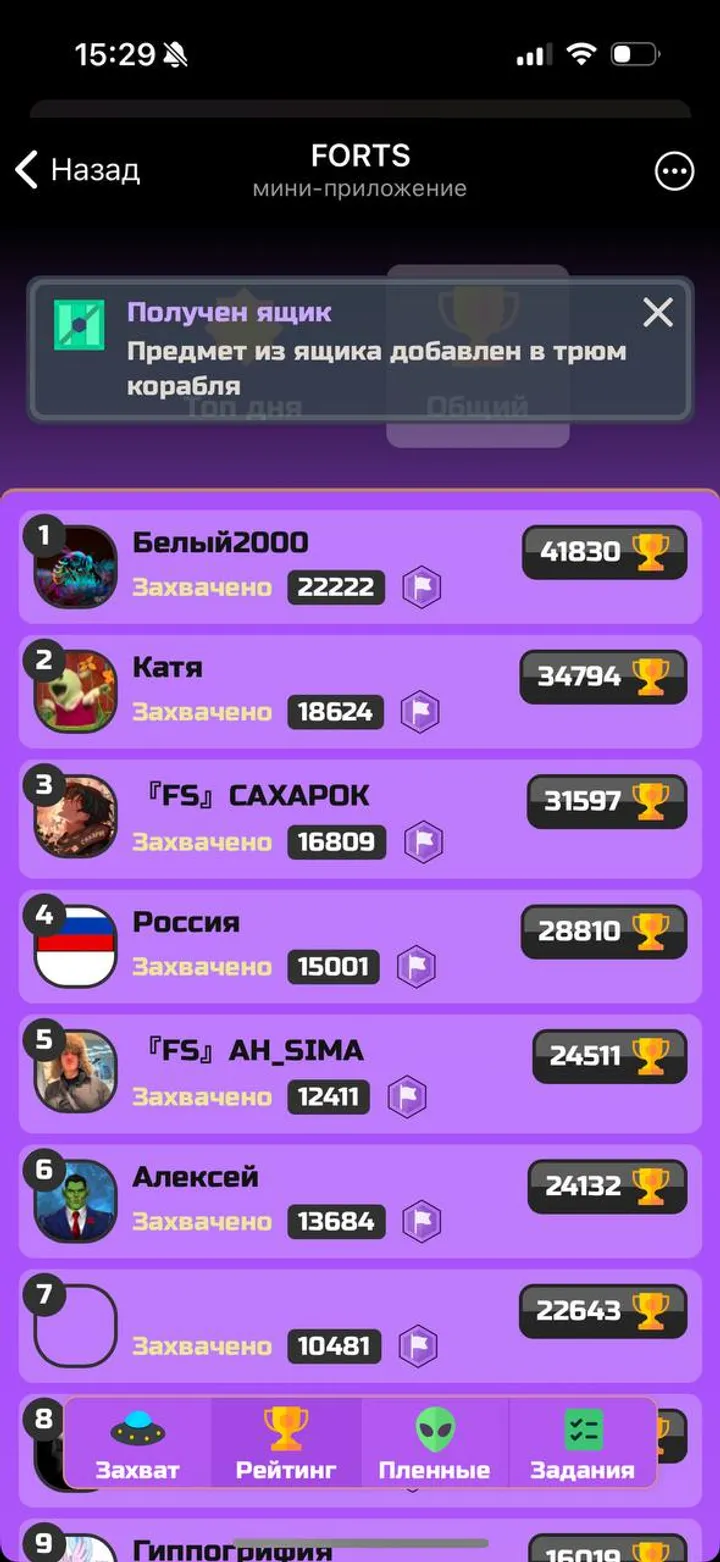This screenshot has width=720, height=1562.
Task: Open the three-dot menu at top right
Action: click(674, 171)
